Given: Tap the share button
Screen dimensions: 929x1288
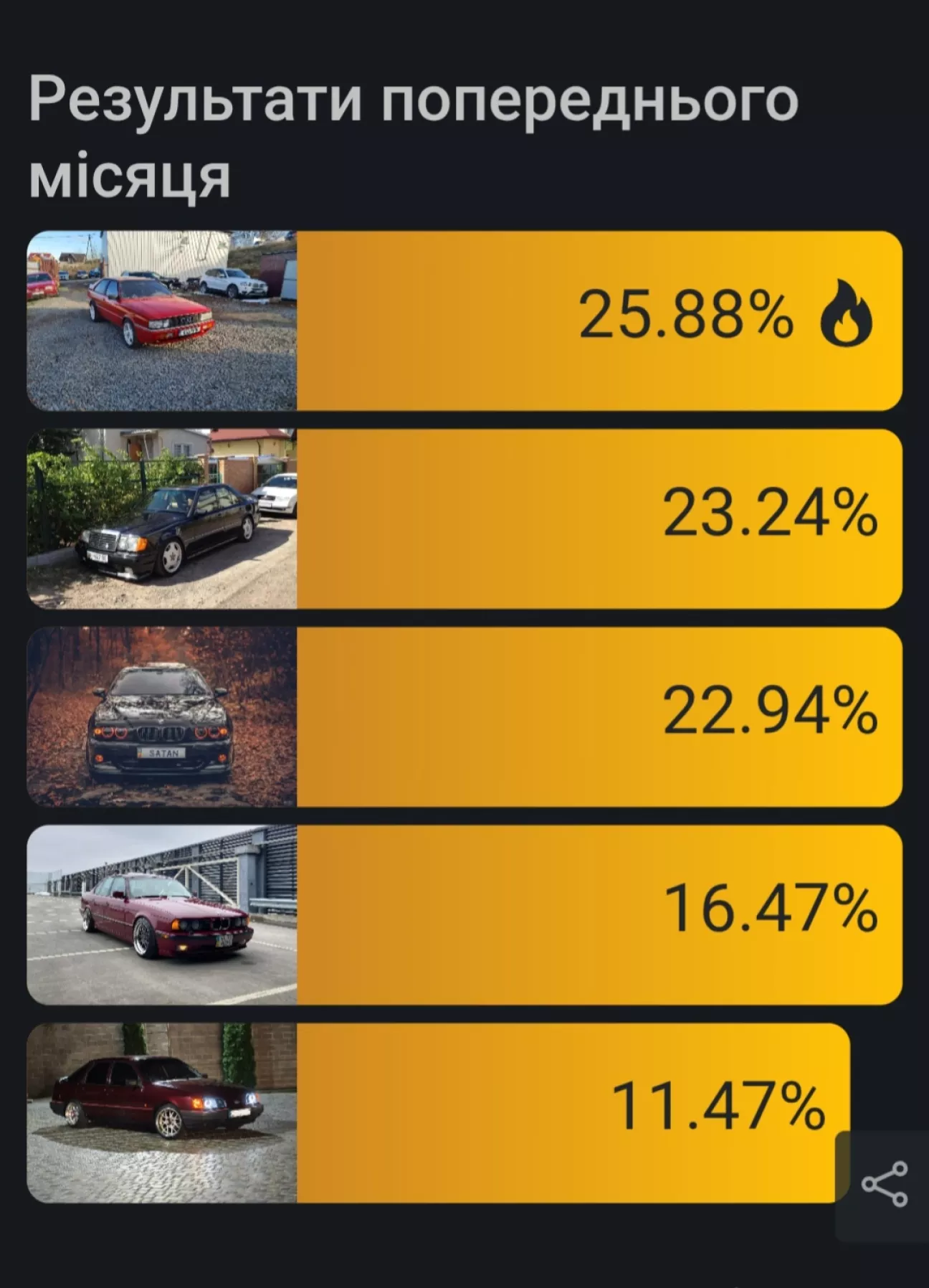Looking at the screenshot, I should click(884, 1184).
